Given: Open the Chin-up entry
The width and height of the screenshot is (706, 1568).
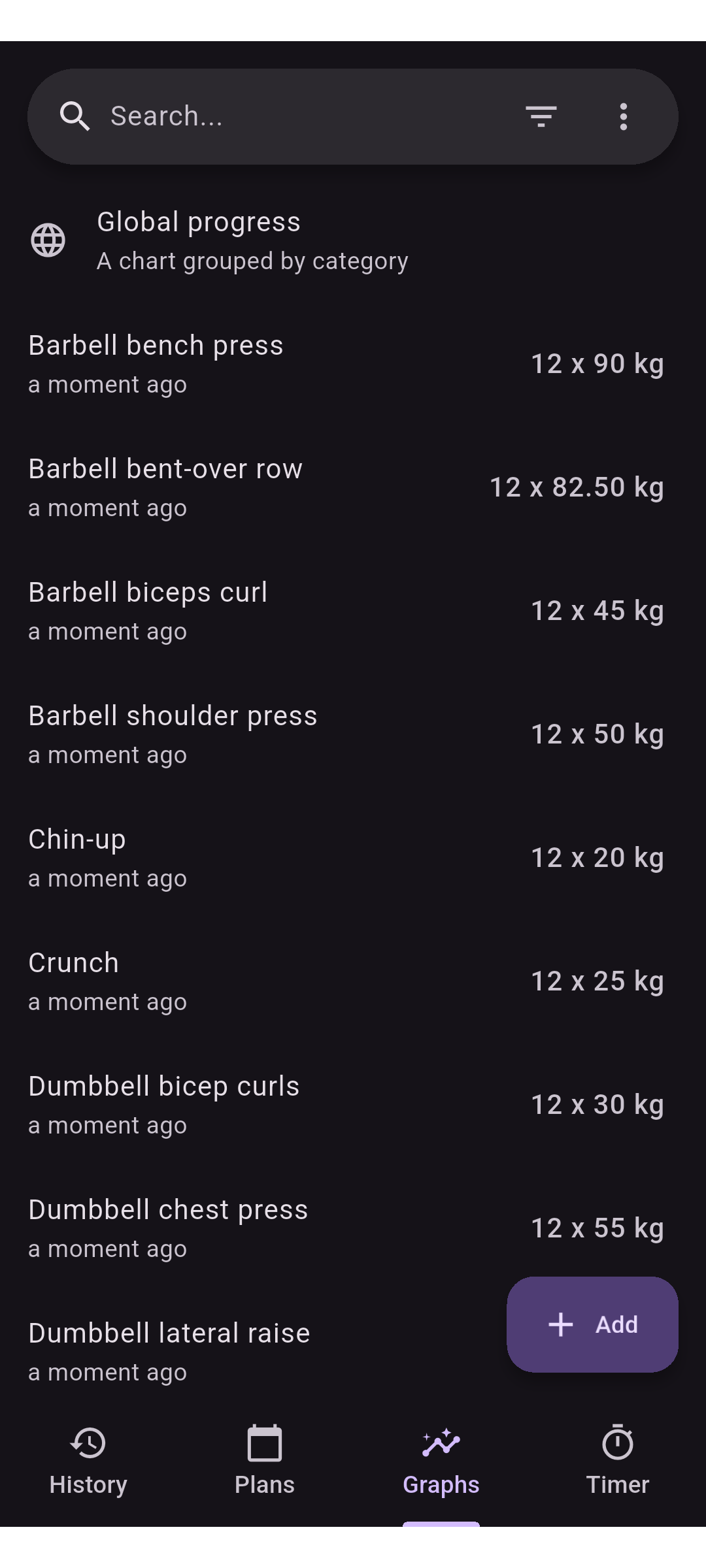Looking at the screenshot, I should tap(353, 858).
